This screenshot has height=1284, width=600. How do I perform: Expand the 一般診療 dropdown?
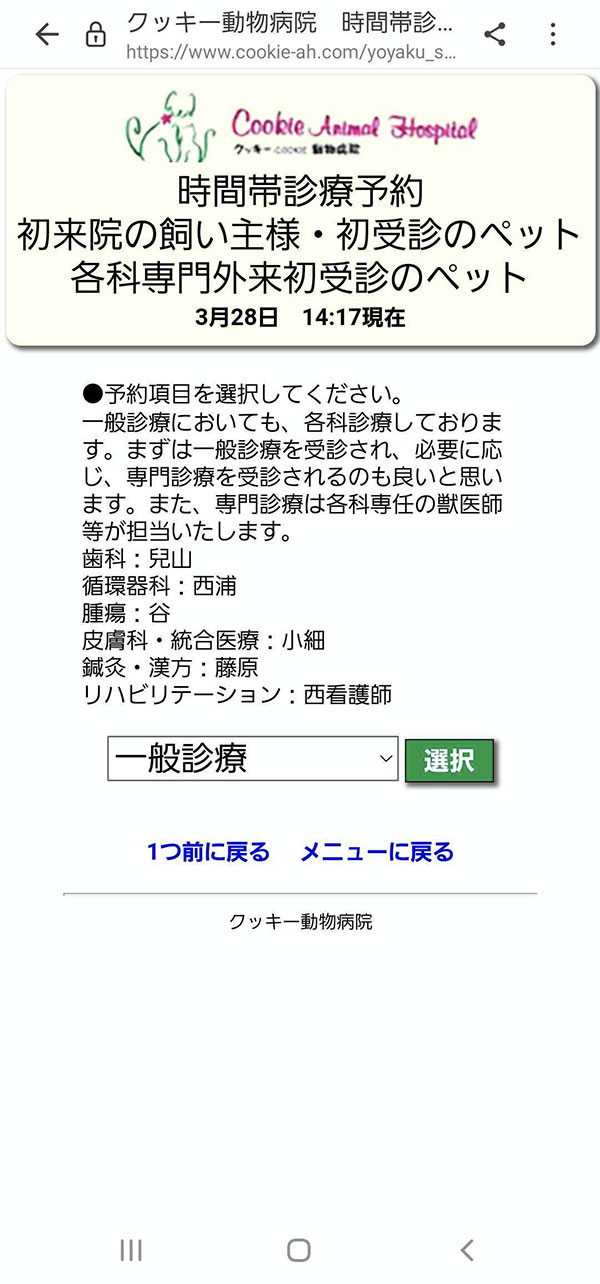coord(253,759)
